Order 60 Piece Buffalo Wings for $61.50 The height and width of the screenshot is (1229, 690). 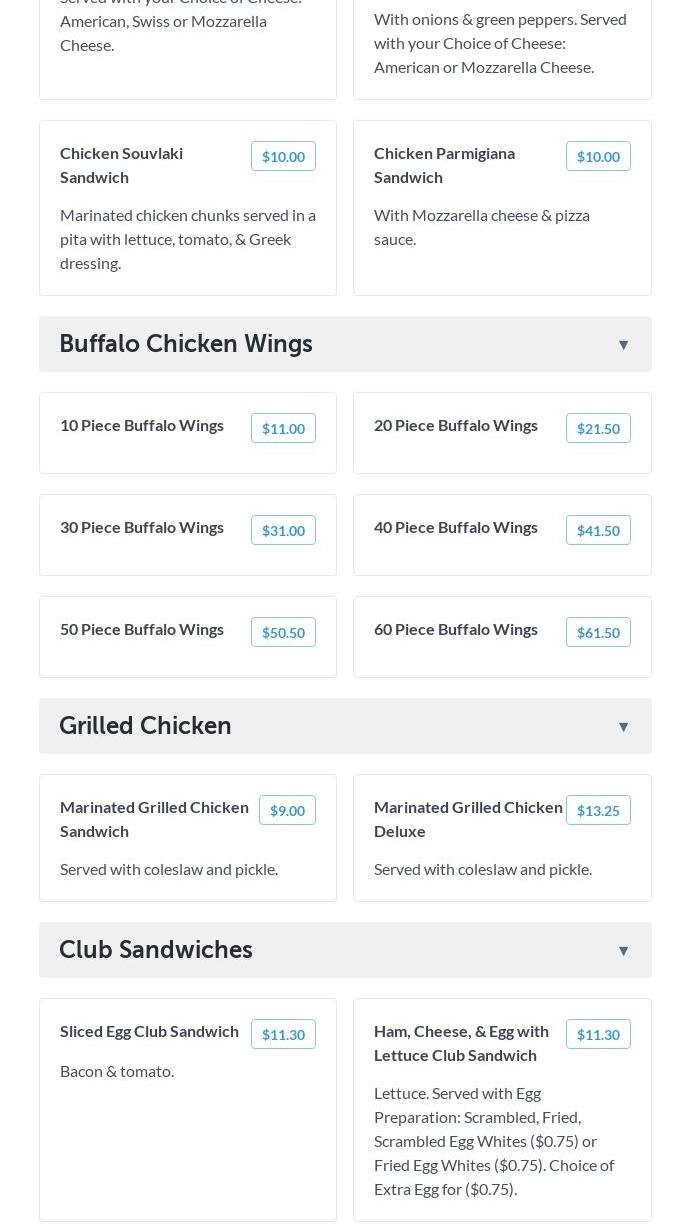click(x=598, y=632)
